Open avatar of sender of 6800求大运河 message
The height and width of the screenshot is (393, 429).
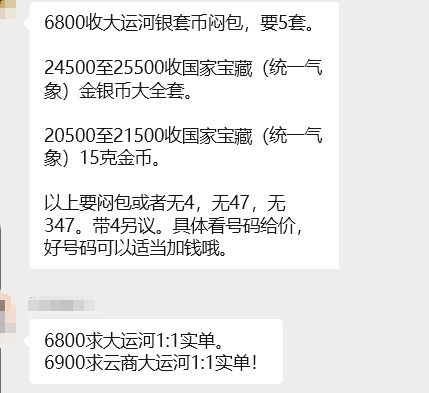point(7,317)
